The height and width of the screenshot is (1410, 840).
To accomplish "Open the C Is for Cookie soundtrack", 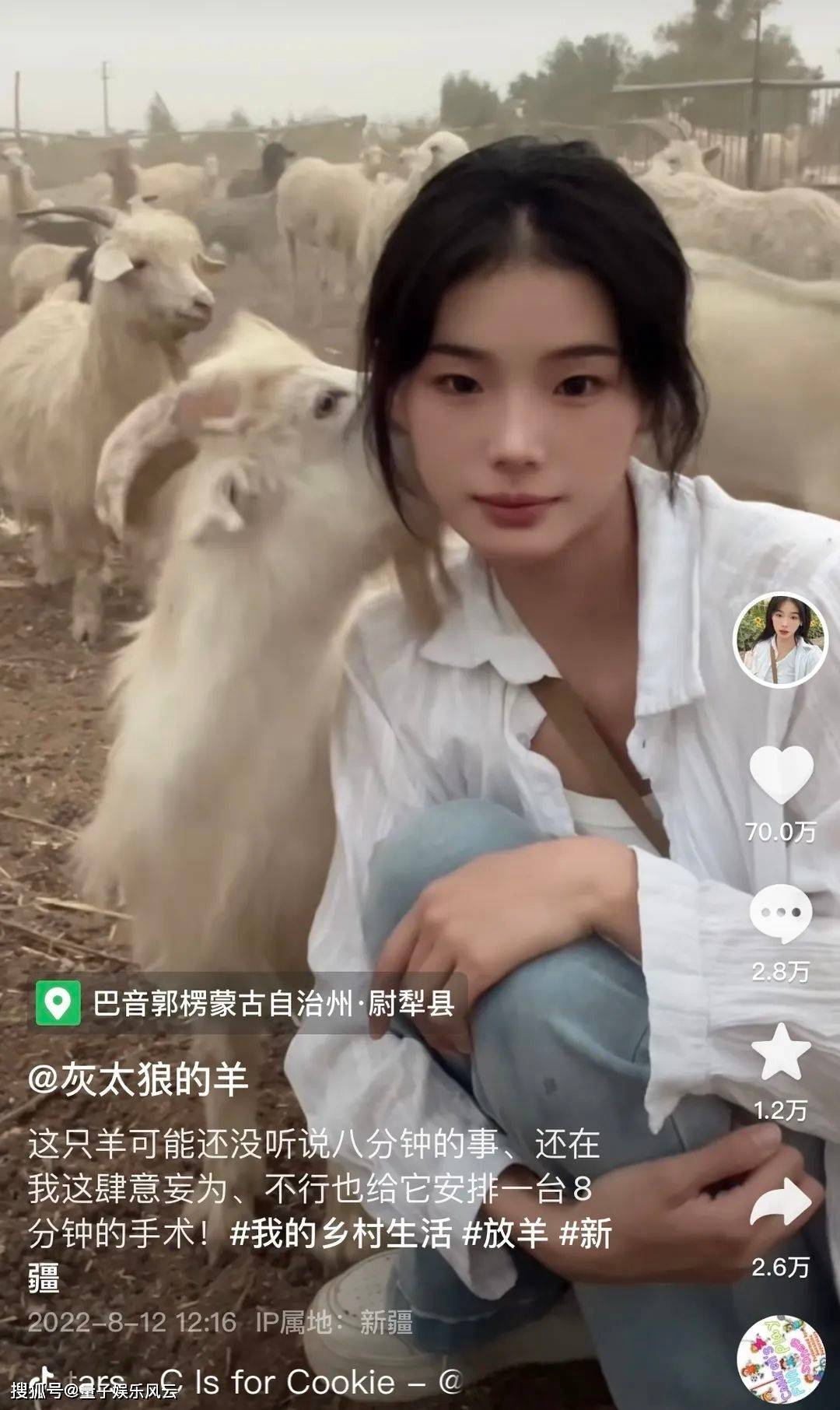I will (x=296, y=1382).
